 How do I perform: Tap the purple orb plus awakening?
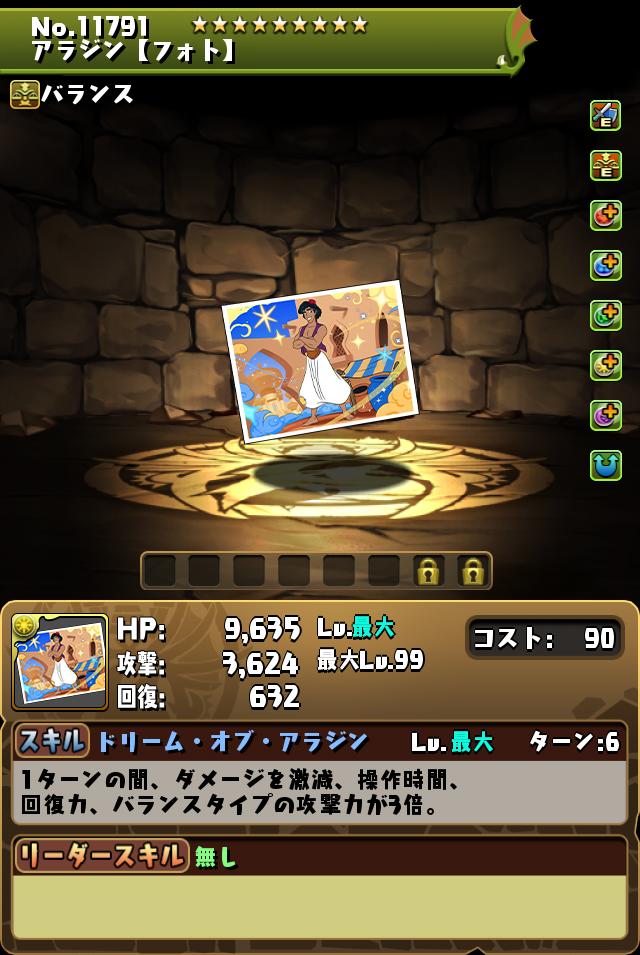click(x=605, y=415)
